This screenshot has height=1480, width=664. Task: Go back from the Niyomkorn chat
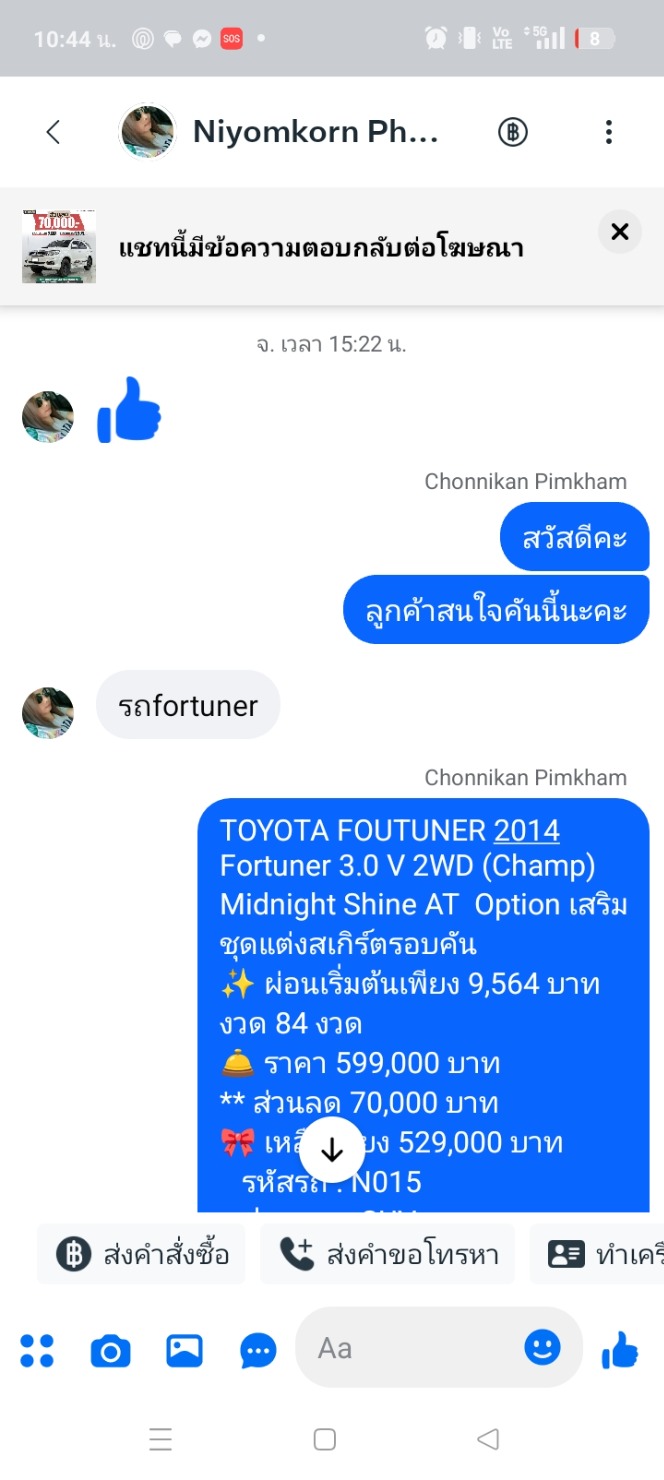53,132
